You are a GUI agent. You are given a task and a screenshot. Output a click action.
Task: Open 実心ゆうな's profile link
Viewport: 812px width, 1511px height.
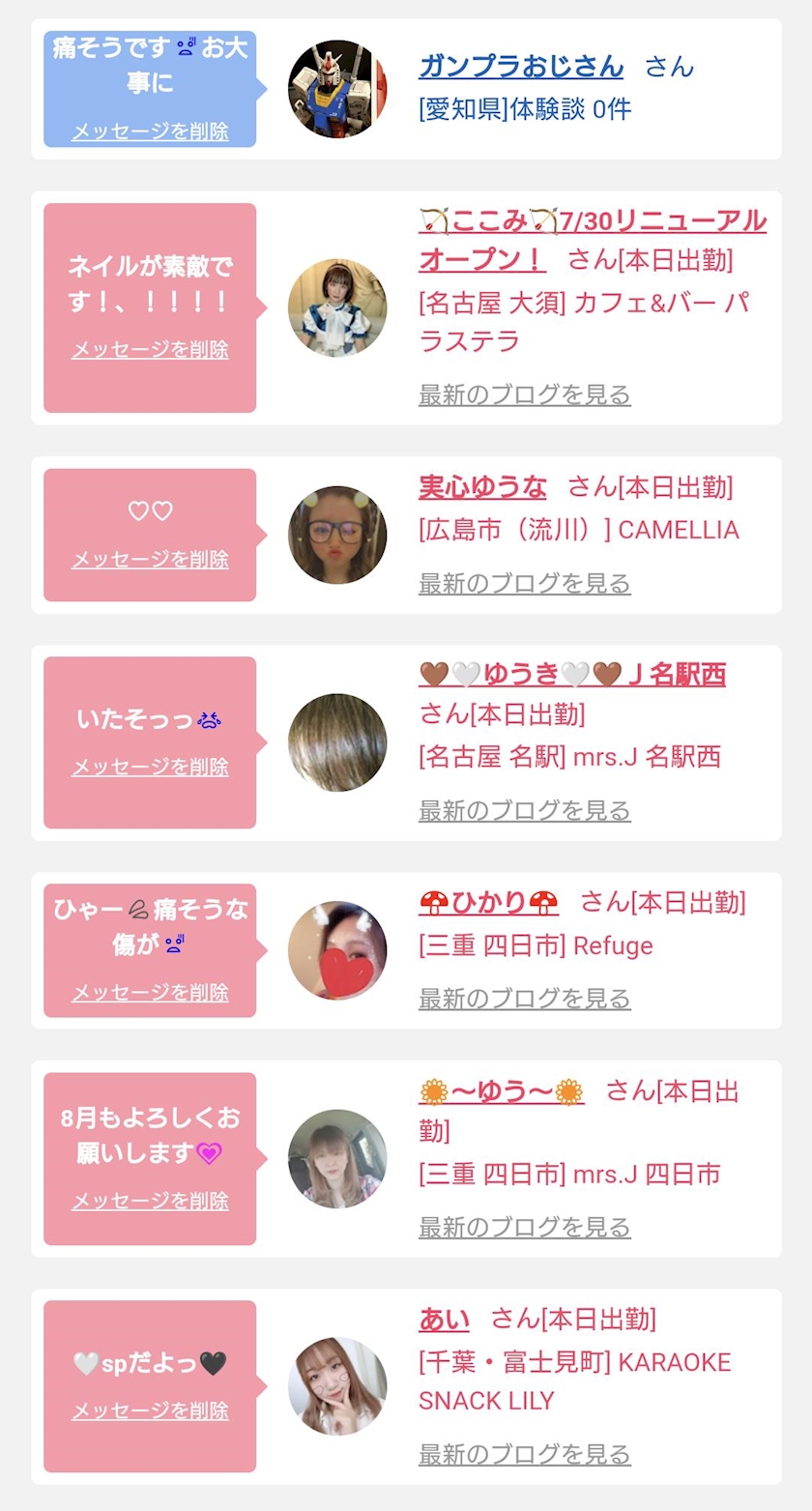482,486
